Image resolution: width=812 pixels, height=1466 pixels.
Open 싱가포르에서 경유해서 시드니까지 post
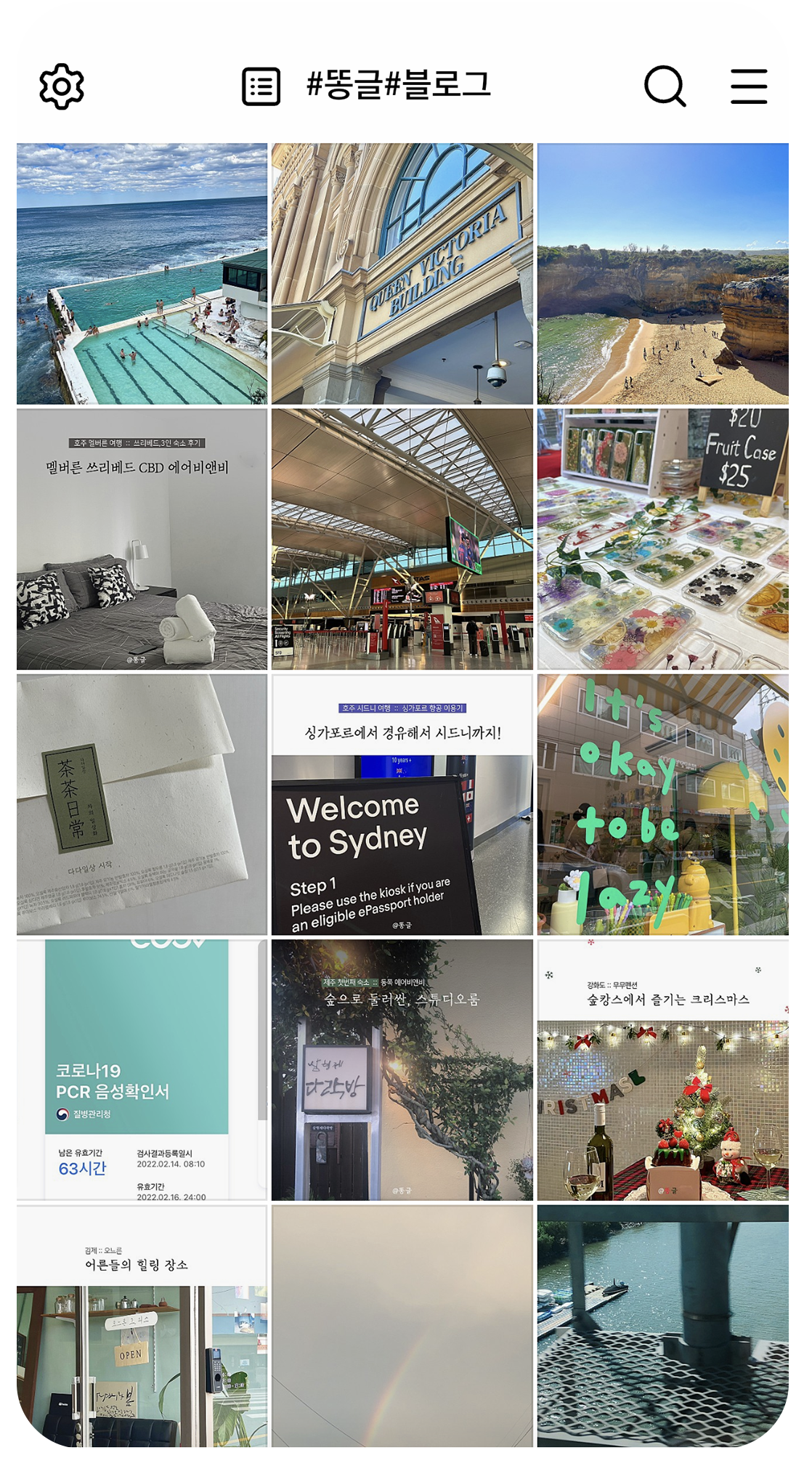402,803
